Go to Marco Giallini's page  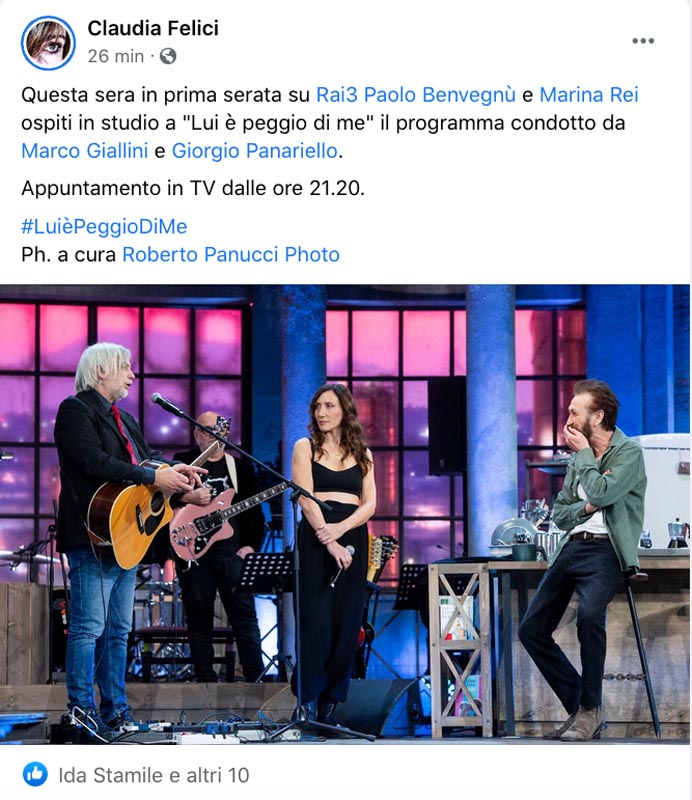coord(85,151)
